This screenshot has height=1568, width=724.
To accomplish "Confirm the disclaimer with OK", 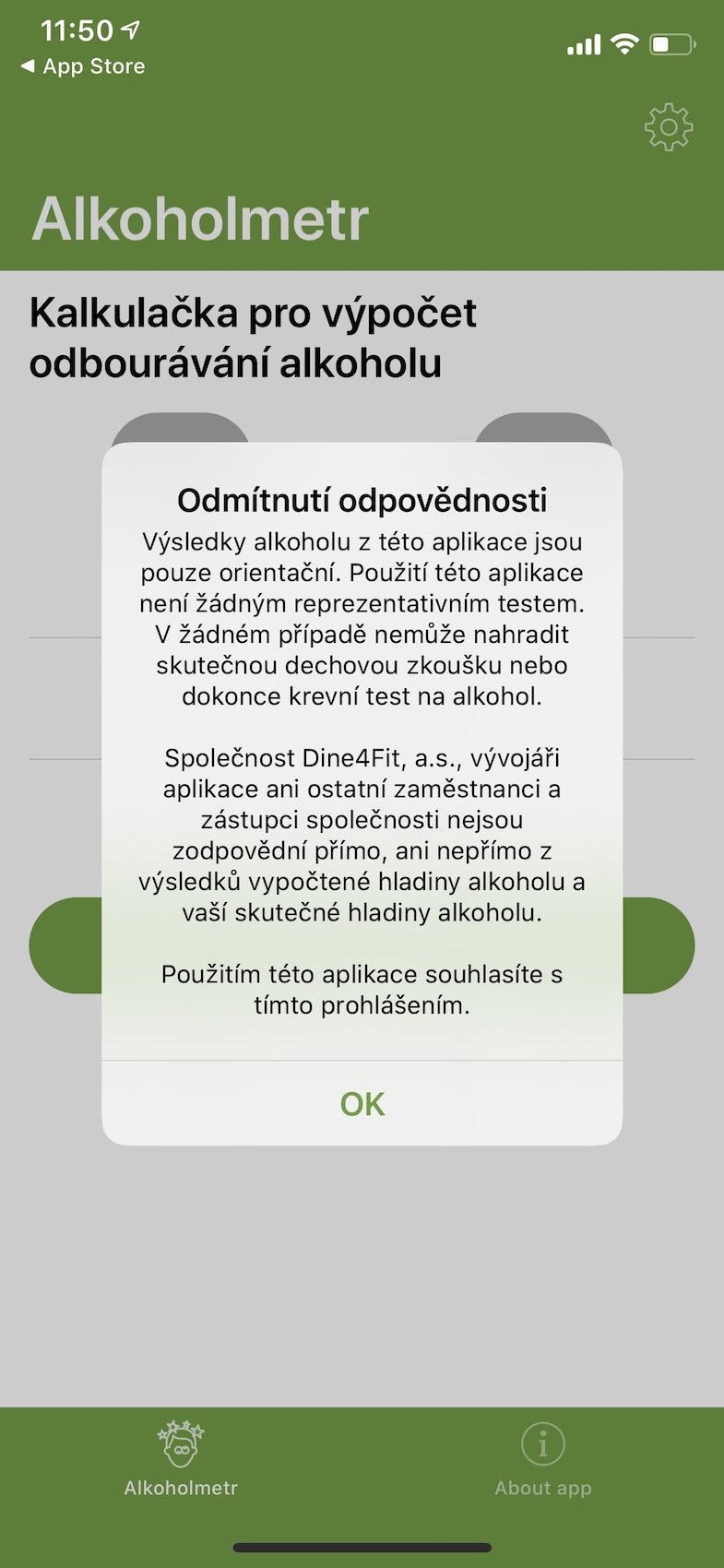I will tap(362, 1104).
